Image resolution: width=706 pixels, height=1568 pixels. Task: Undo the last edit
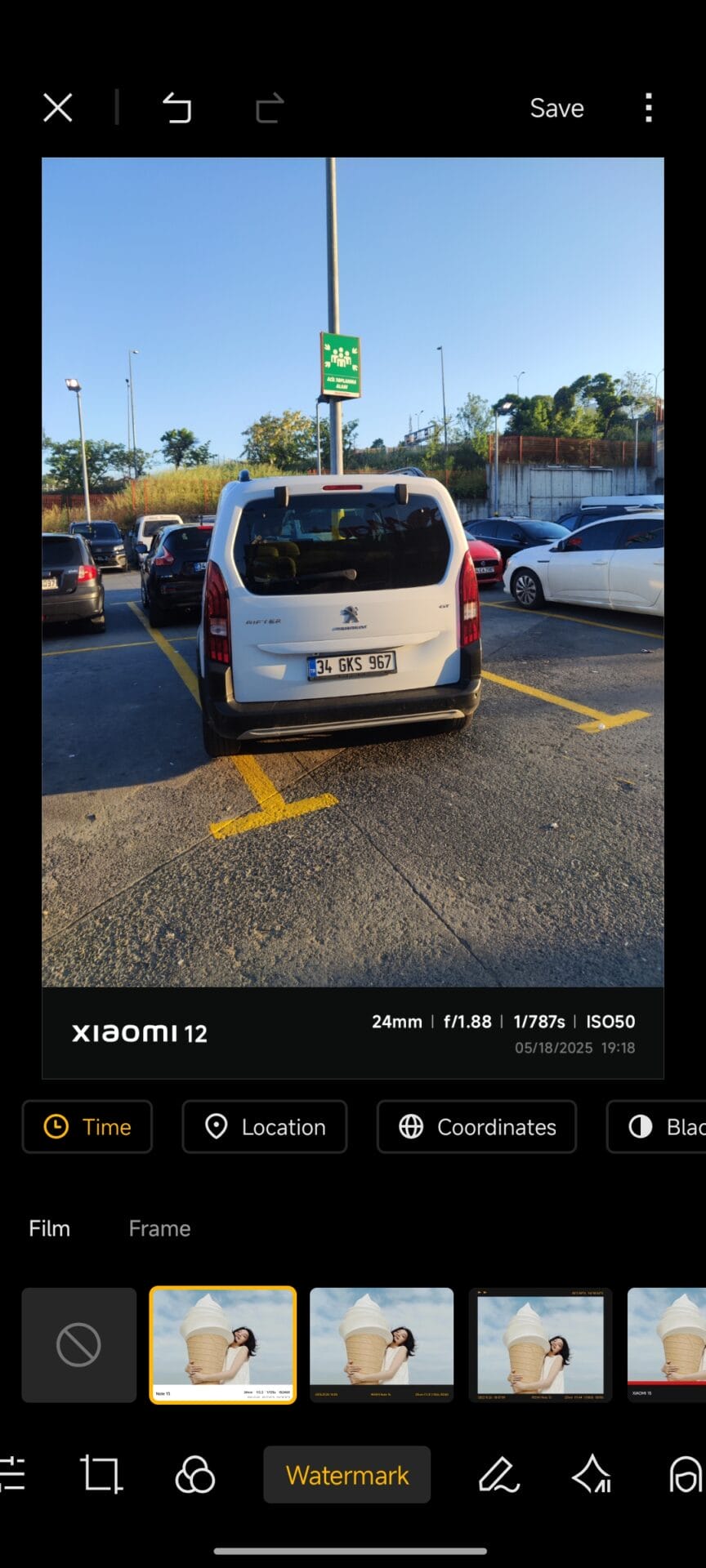point(177,108)
